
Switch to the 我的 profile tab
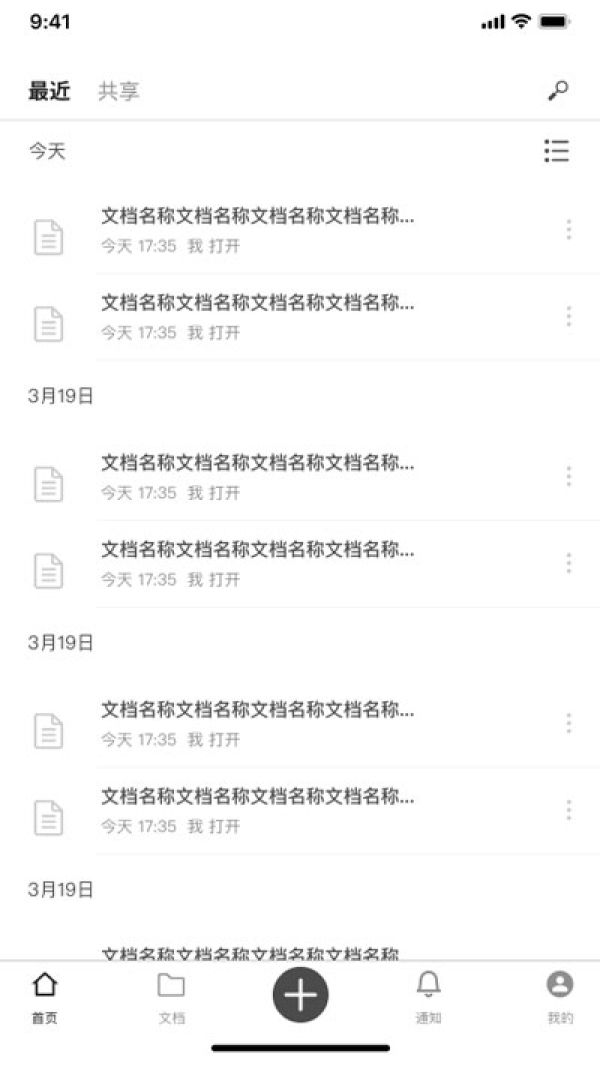(x=559, y=997)
